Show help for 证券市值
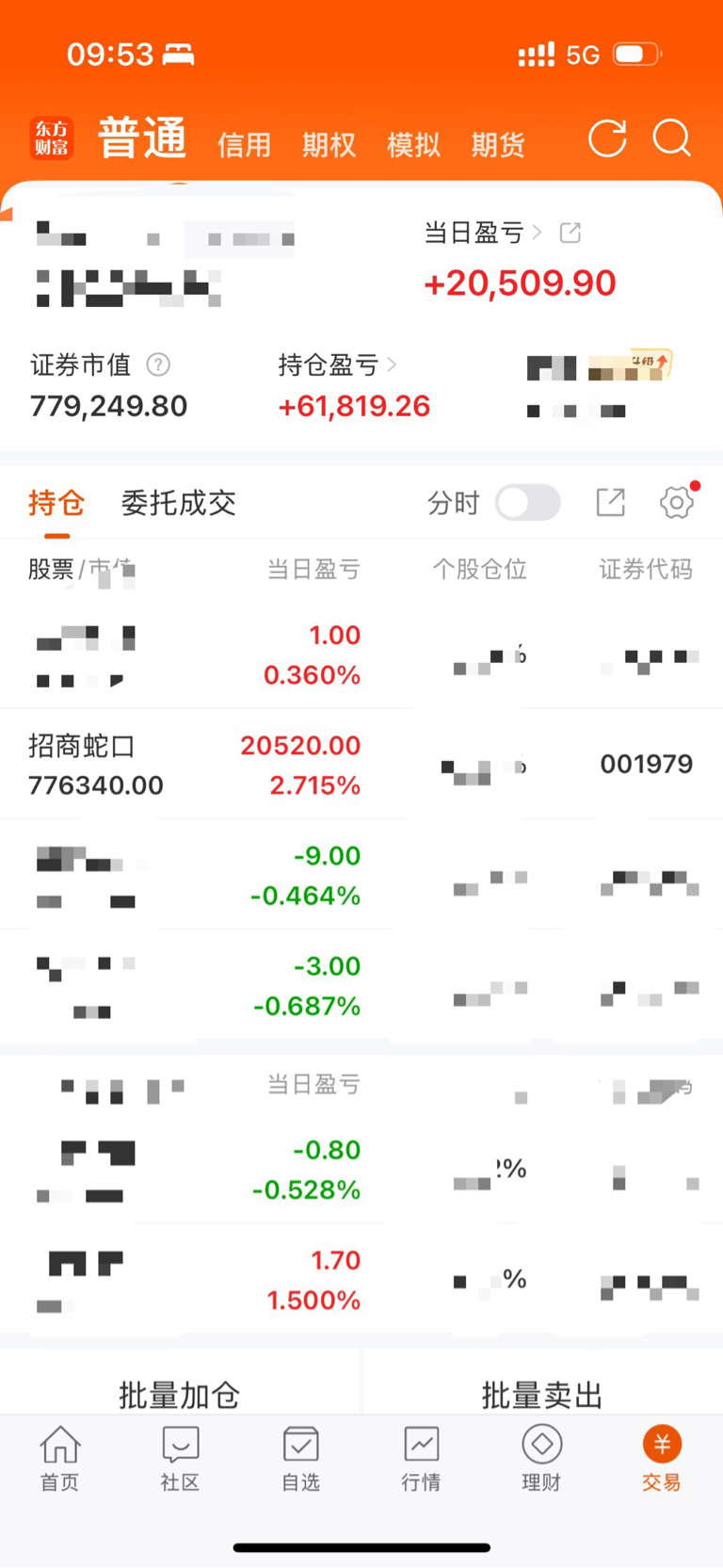723x1568 pixels. pos(158,364)
